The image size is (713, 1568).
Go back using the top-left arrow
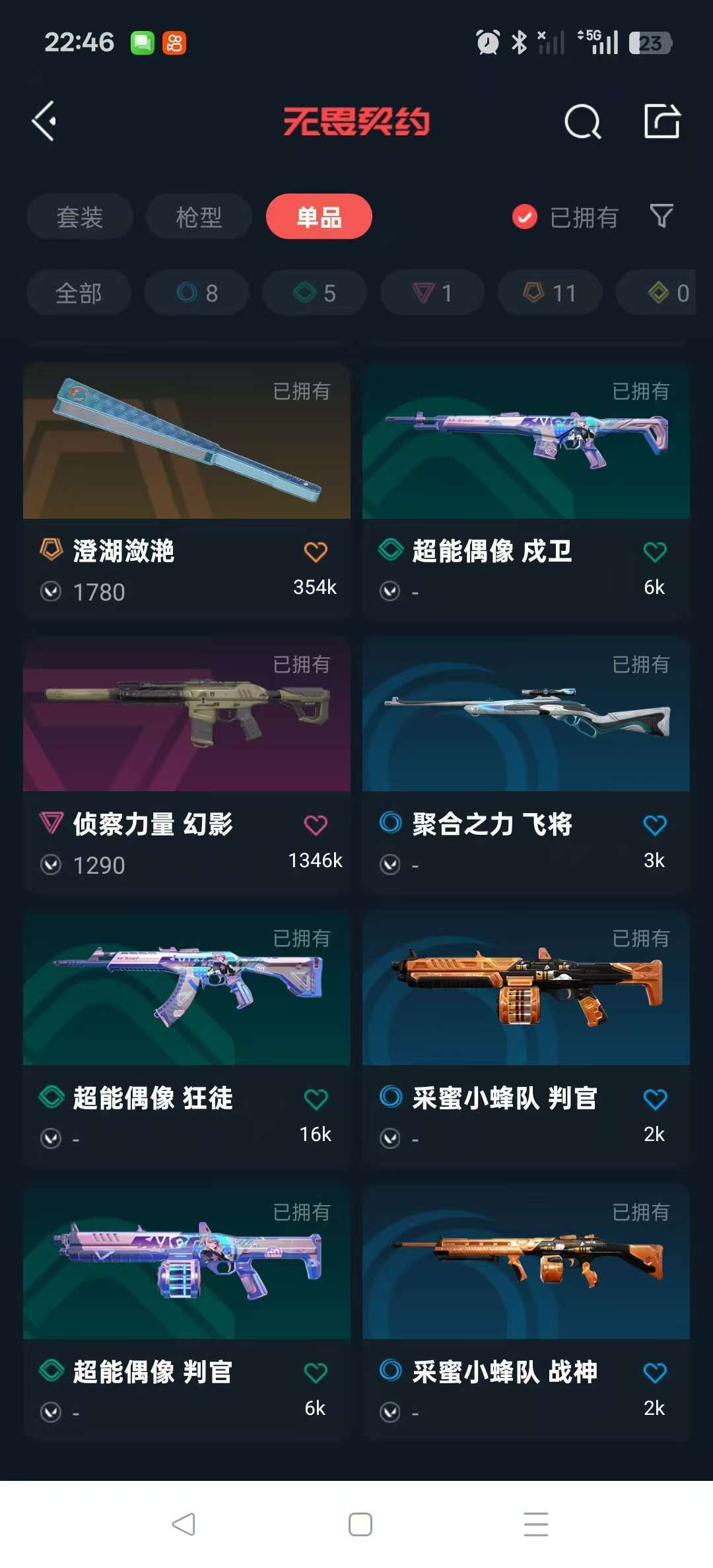(x=45, y=121)
